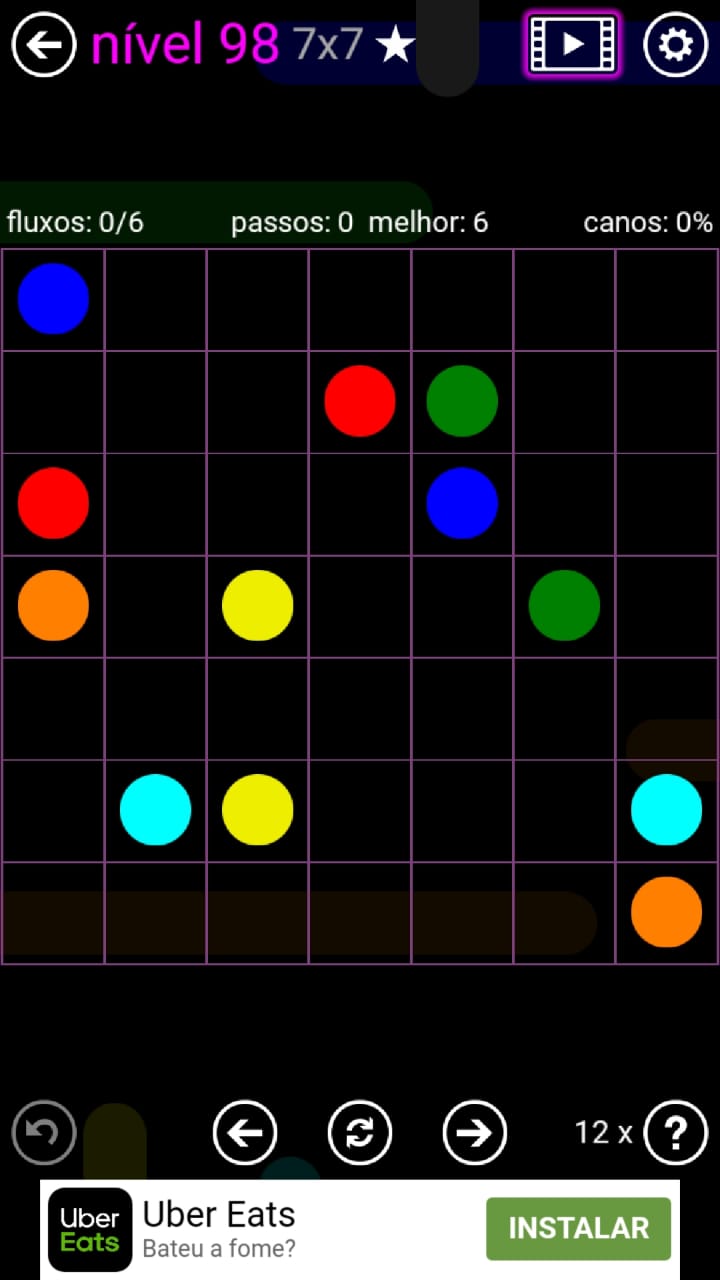Watch the video reward clip
Screen dimensions: 720x1280
coord(573,45)
